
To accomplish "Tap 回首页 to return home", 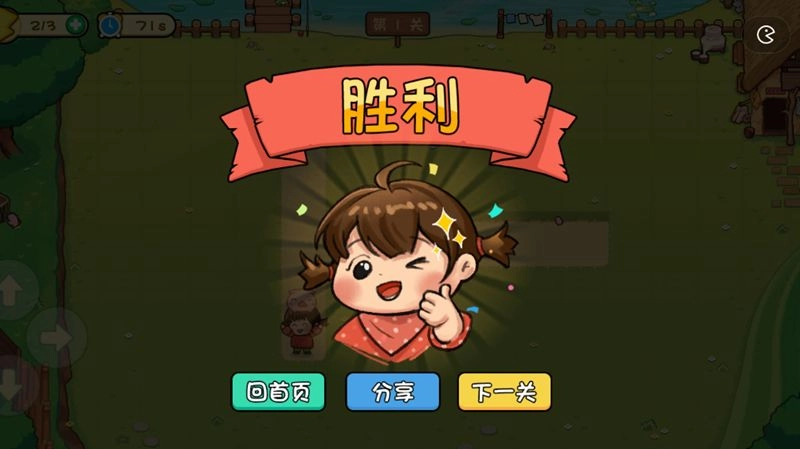I will point(278,392).
